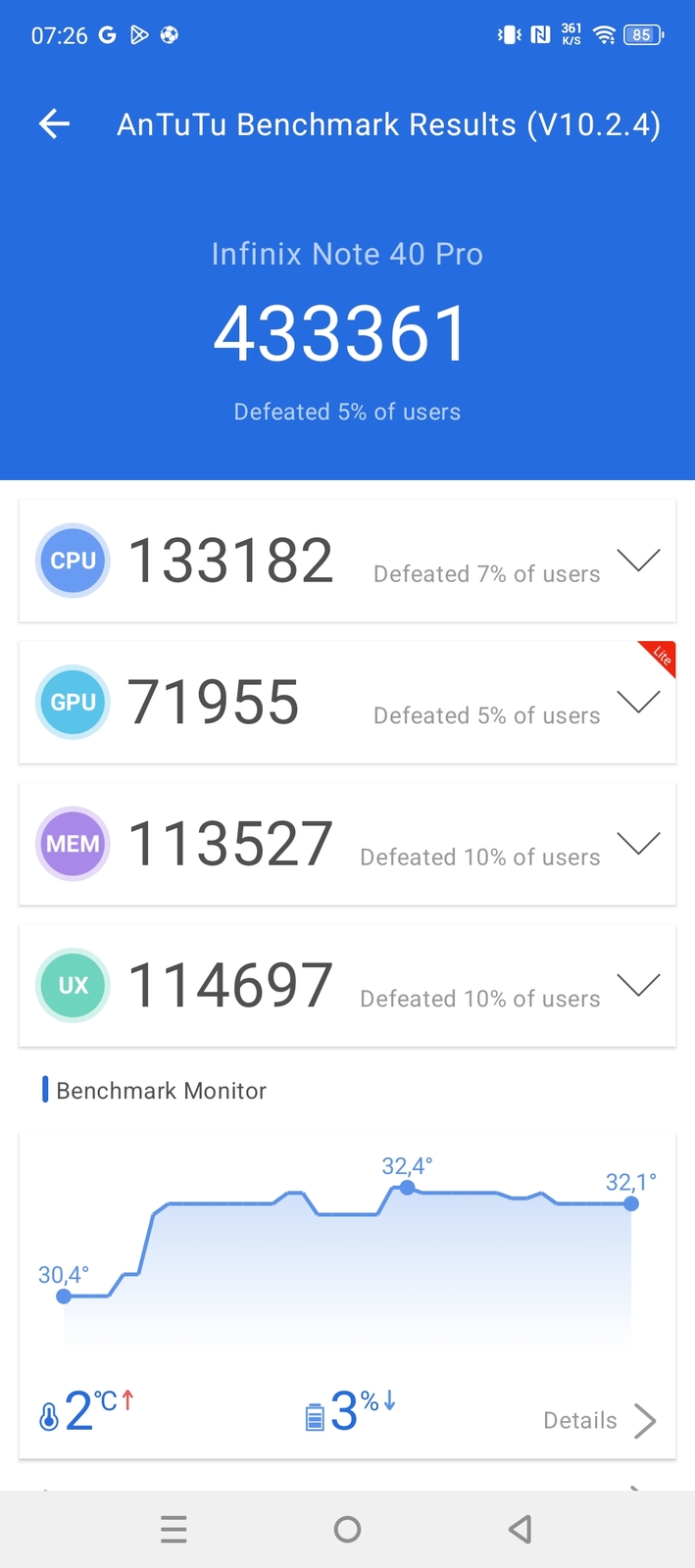Tap the system back triangle button

[x=521, y=1529]
